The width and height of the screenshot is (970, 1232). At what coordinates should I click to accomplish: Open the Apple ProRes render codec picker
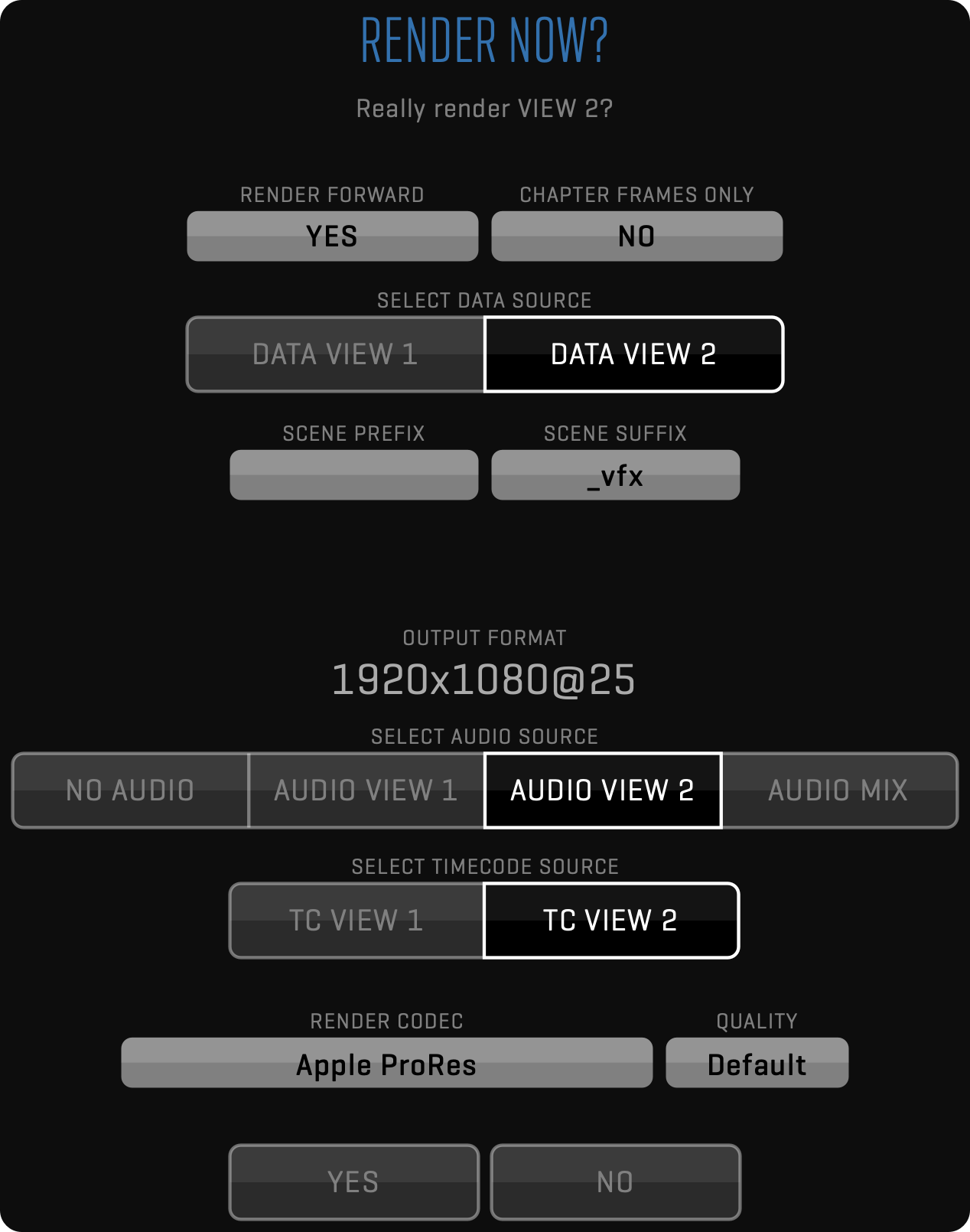click(x=386, y=1063)
